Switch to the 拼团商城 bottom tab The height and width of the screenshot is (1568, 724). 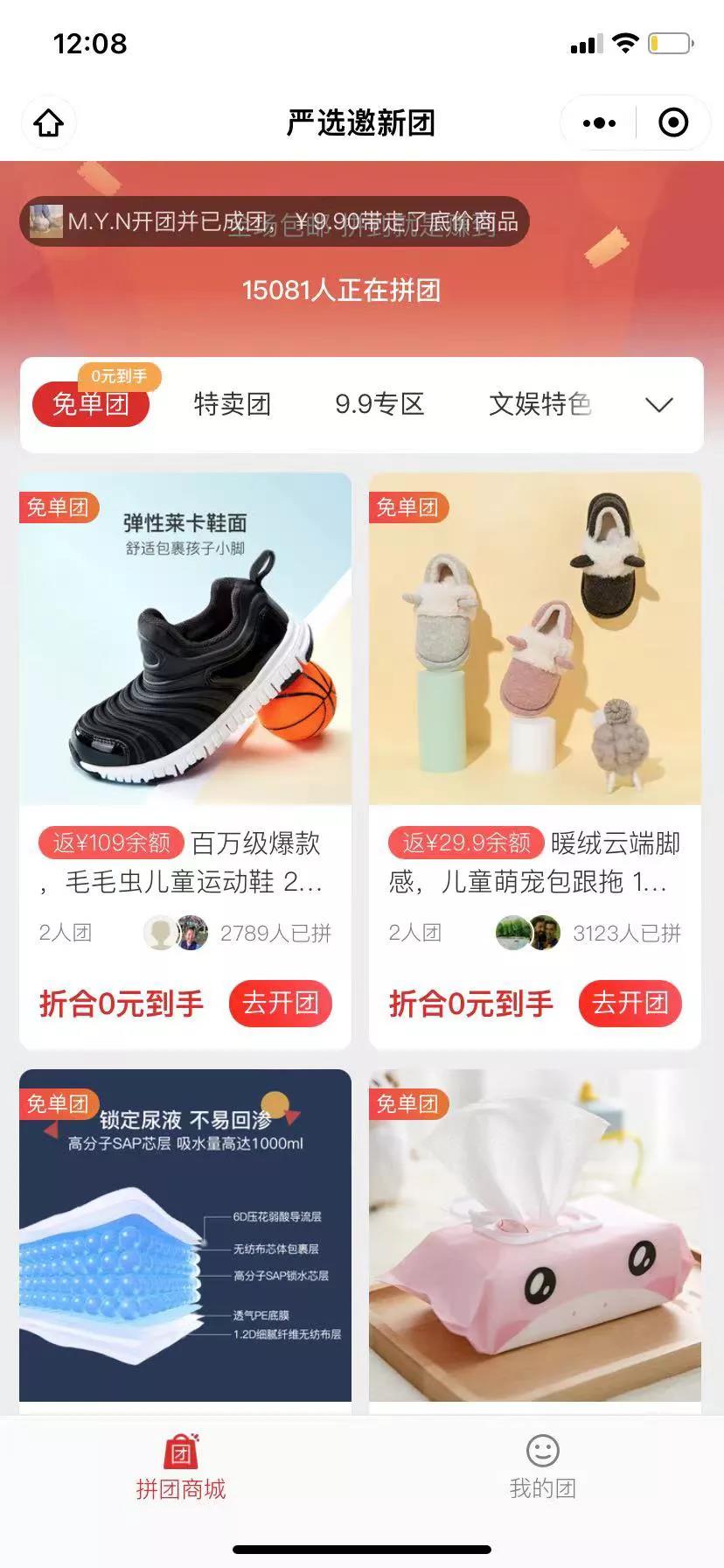(181, 1468)
